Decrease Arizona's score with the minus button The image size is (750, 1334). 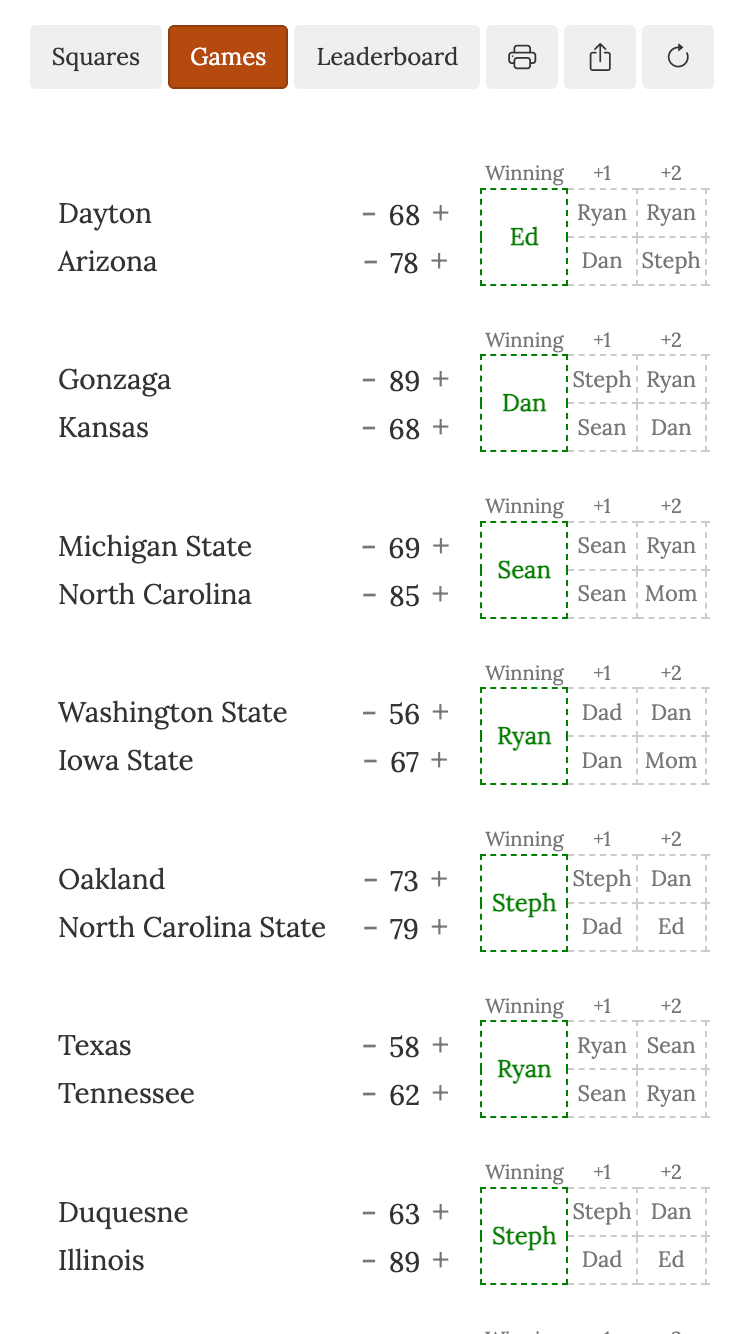(x=365, y=261)
